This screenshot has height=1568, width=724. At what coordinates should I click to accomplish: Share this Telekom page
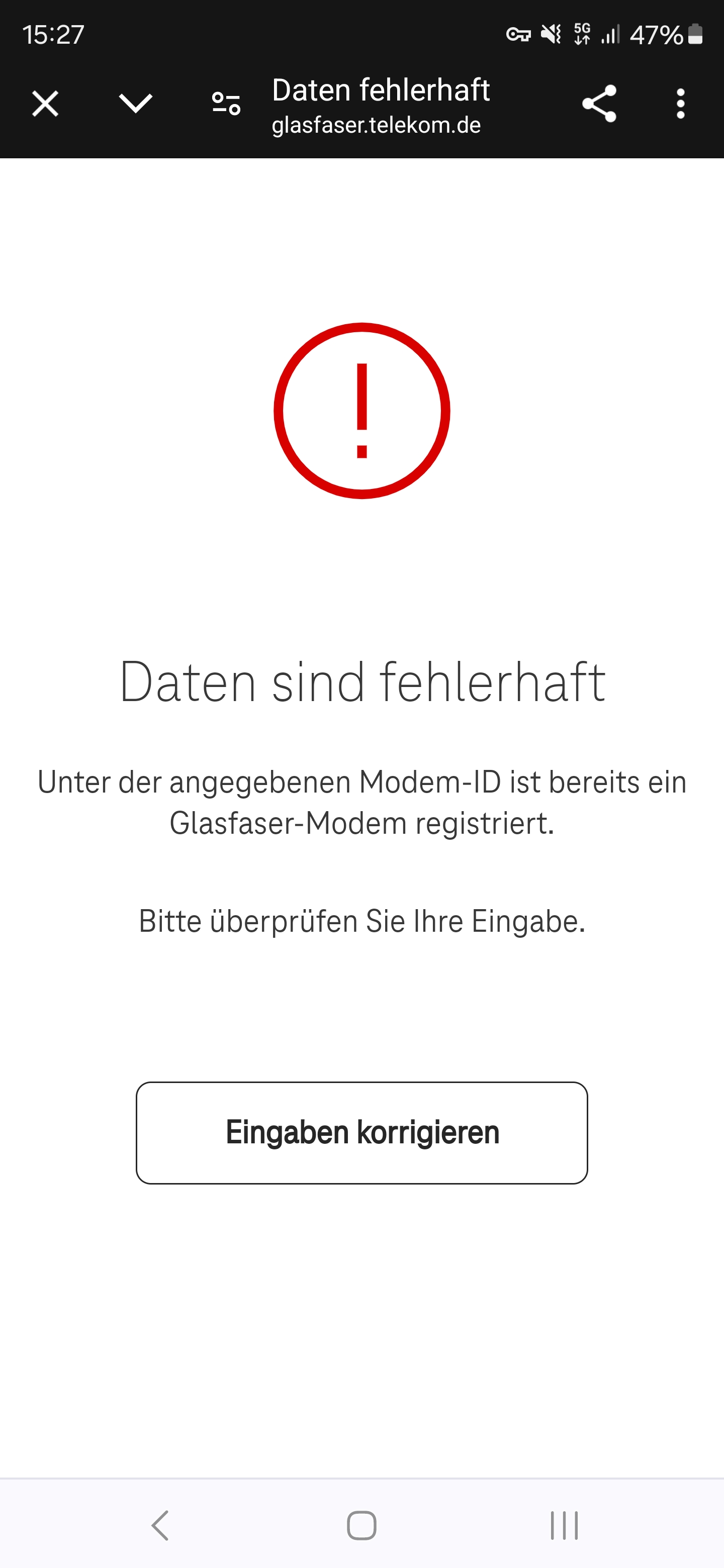599,104
